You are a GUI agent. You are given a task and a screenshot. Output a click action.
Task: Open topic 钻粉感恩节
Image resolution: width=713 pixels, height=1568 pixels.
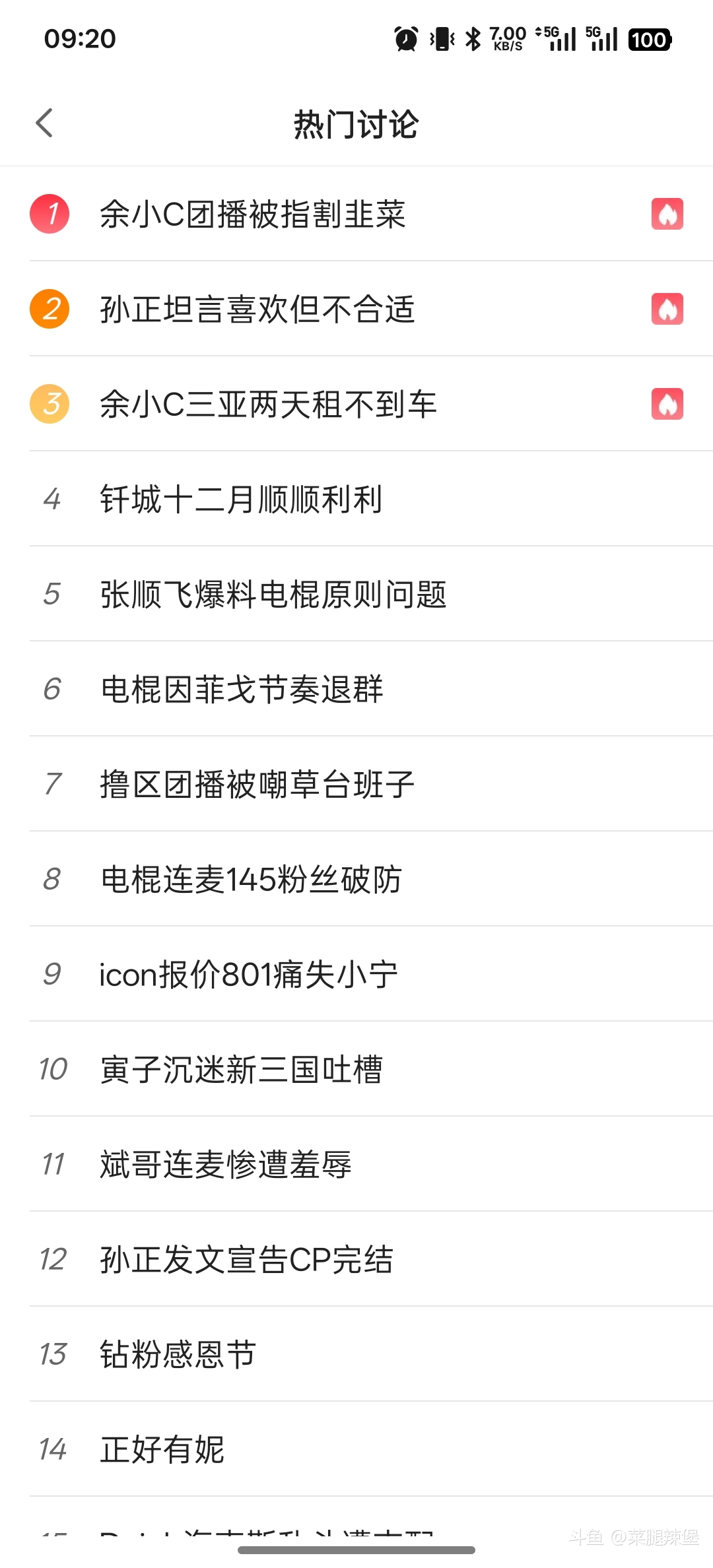[178, 1355]
